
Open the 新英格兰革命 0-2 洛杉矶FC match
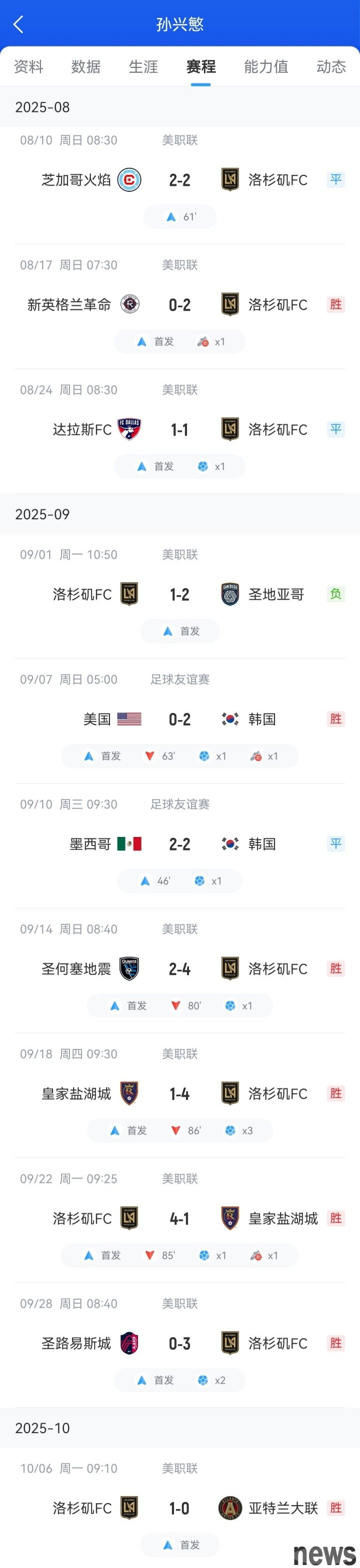click(x=179, y=305)
